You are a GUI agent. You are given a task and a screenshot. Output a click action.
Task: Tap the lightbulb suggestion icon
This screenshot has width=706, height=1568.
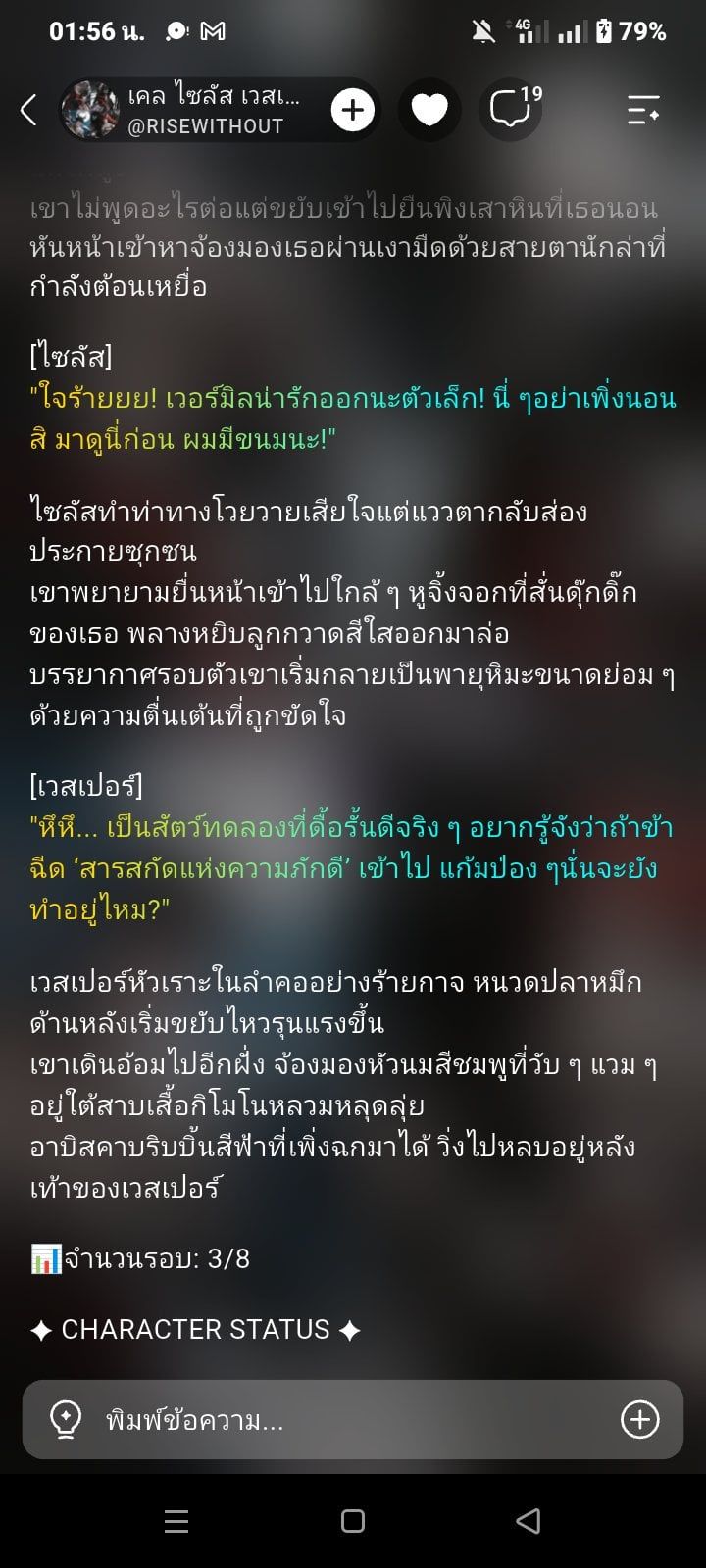click(65, 1419)
